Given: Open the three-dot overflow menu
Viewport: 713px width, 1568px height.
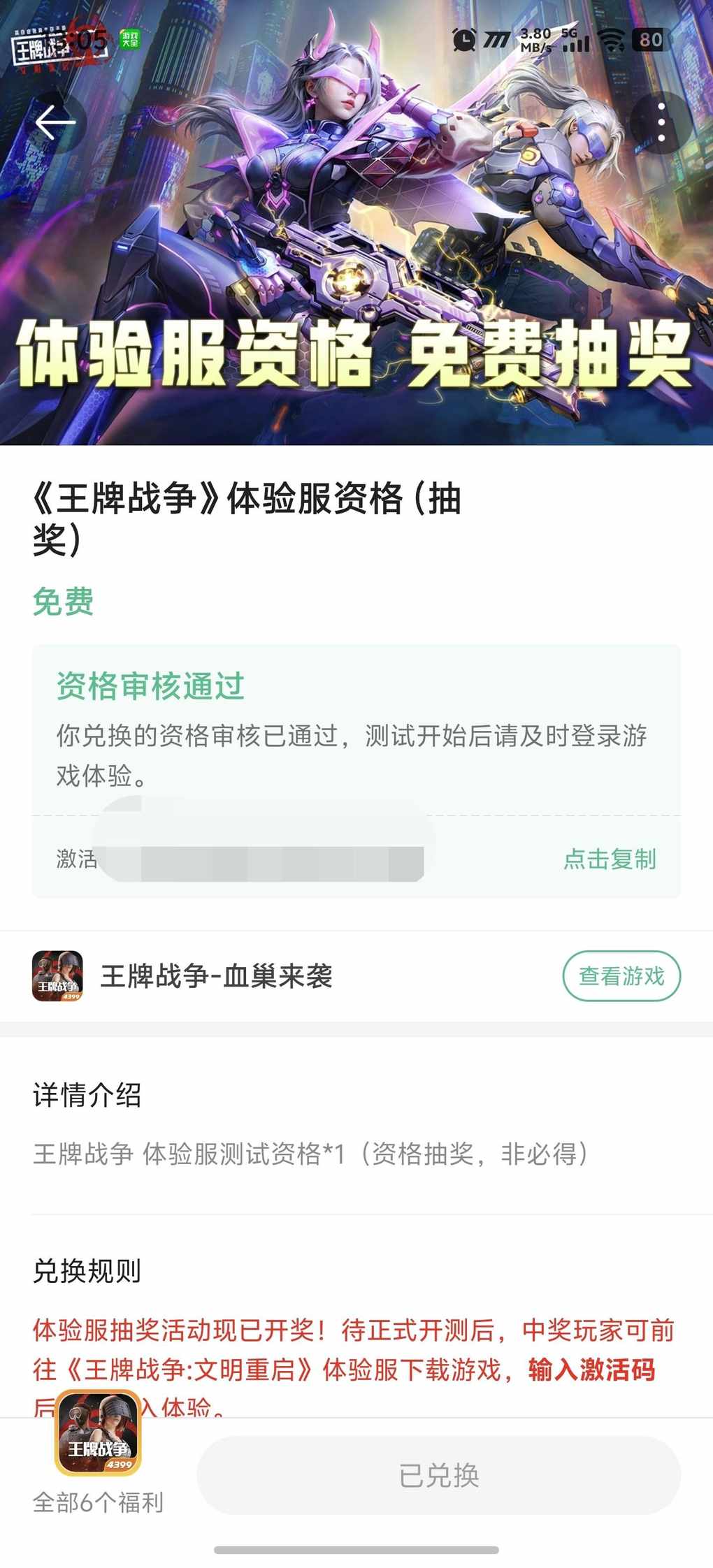Looking at the screenshot, I should [661, 122].
